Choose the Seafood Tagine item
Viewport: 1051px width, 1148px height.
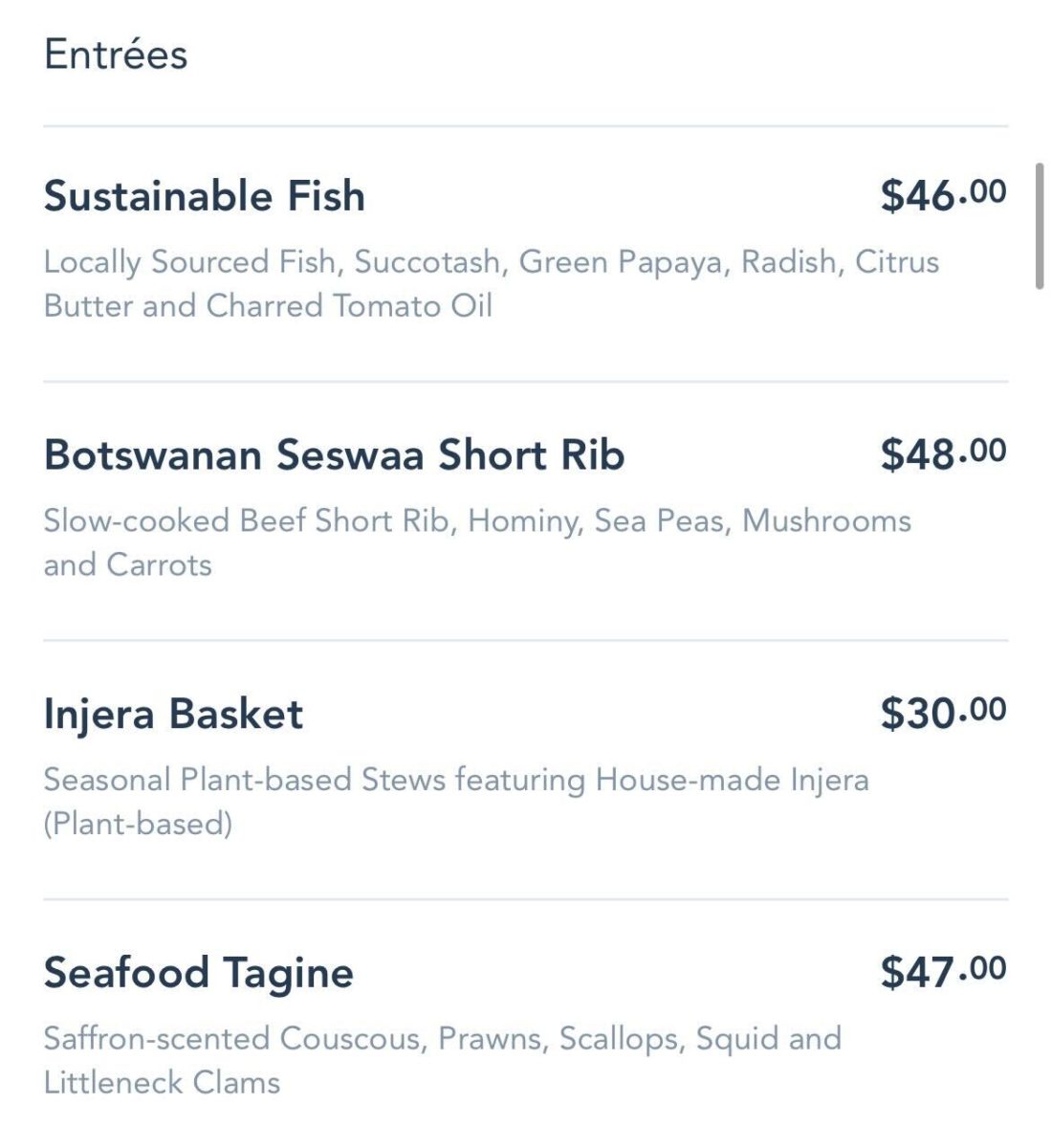pyautogui.click(x=199, y=973)
